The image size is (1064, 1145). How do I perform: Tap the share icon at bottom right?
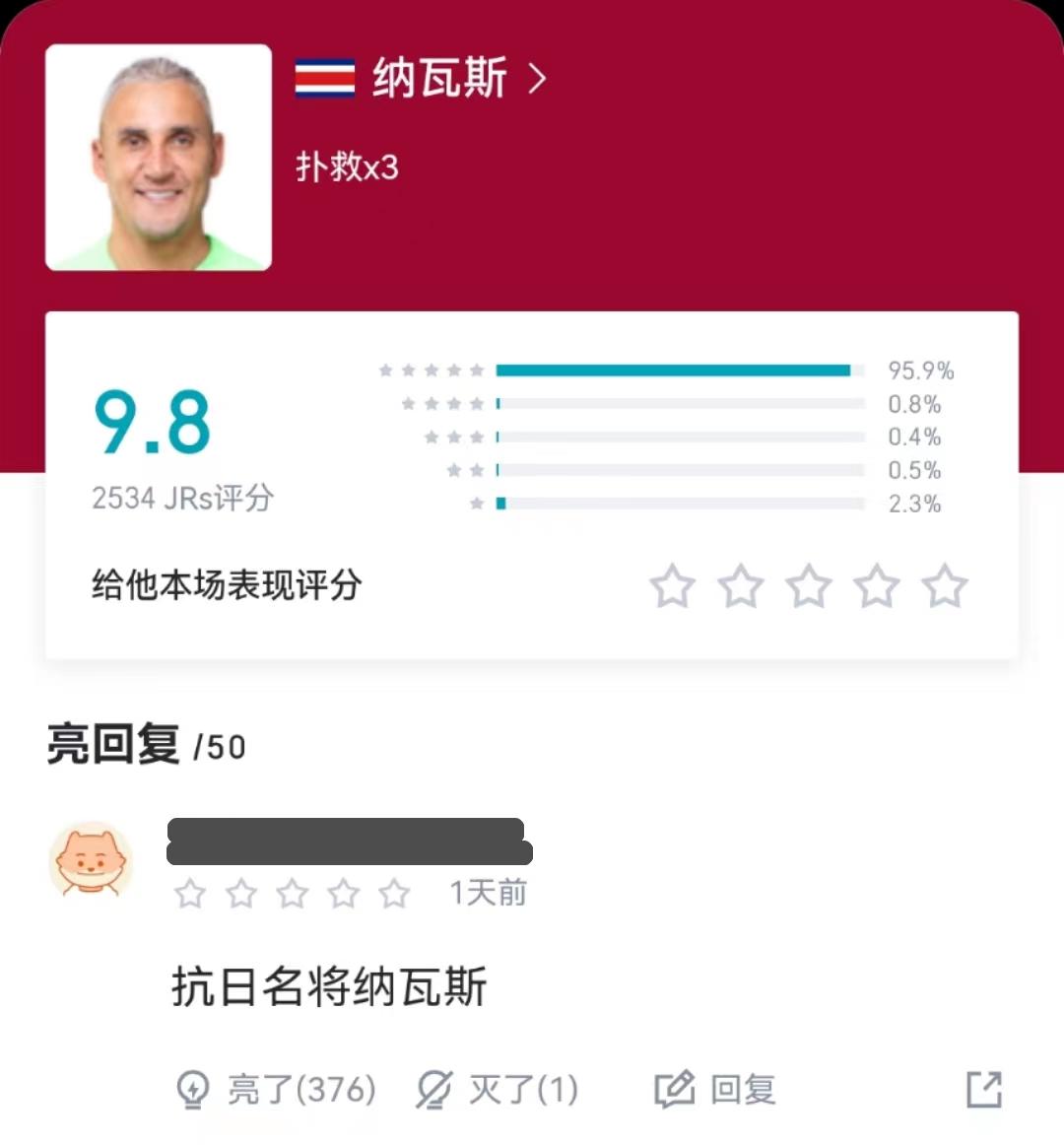click(984, 1089)
